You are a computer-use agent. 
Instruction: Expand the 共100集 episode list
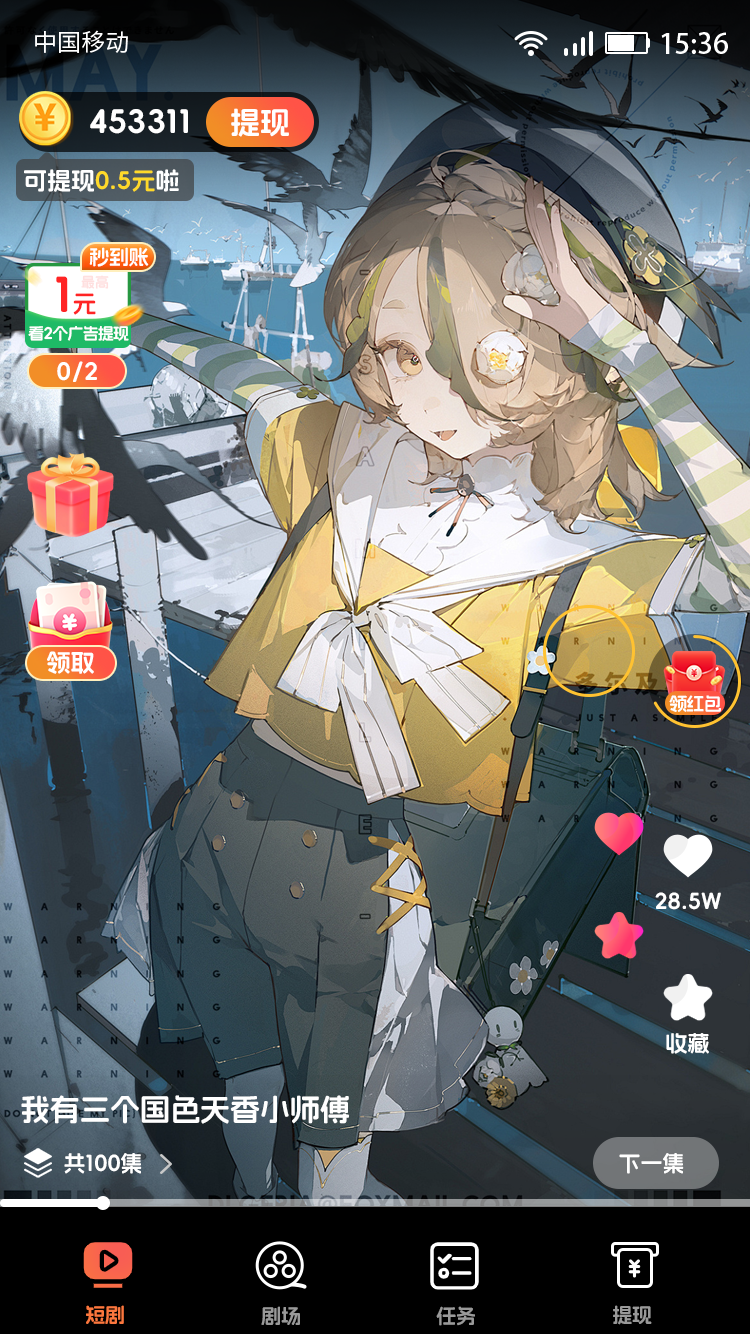100,1163
